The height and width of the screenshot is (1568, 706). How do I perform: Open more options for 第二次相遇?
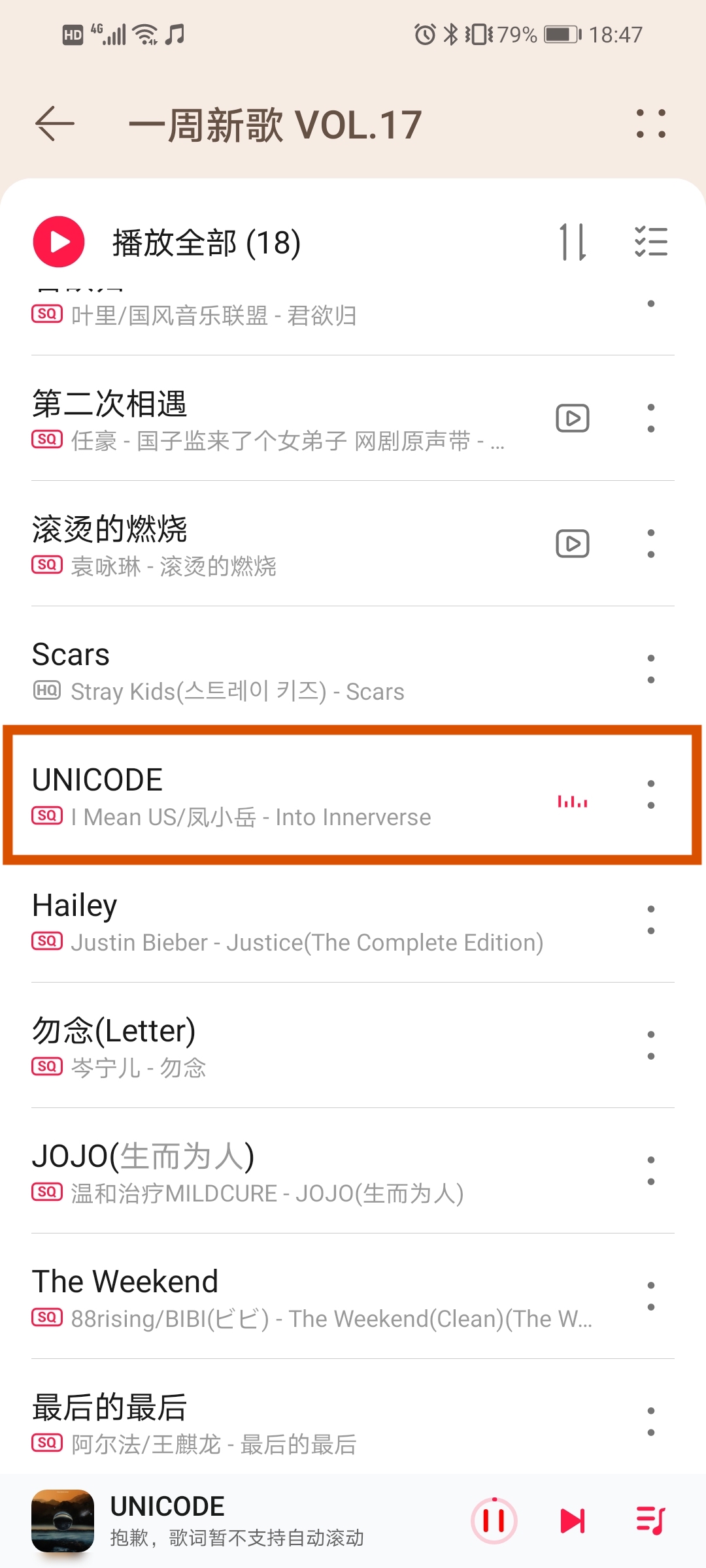(x=650, y=418)
